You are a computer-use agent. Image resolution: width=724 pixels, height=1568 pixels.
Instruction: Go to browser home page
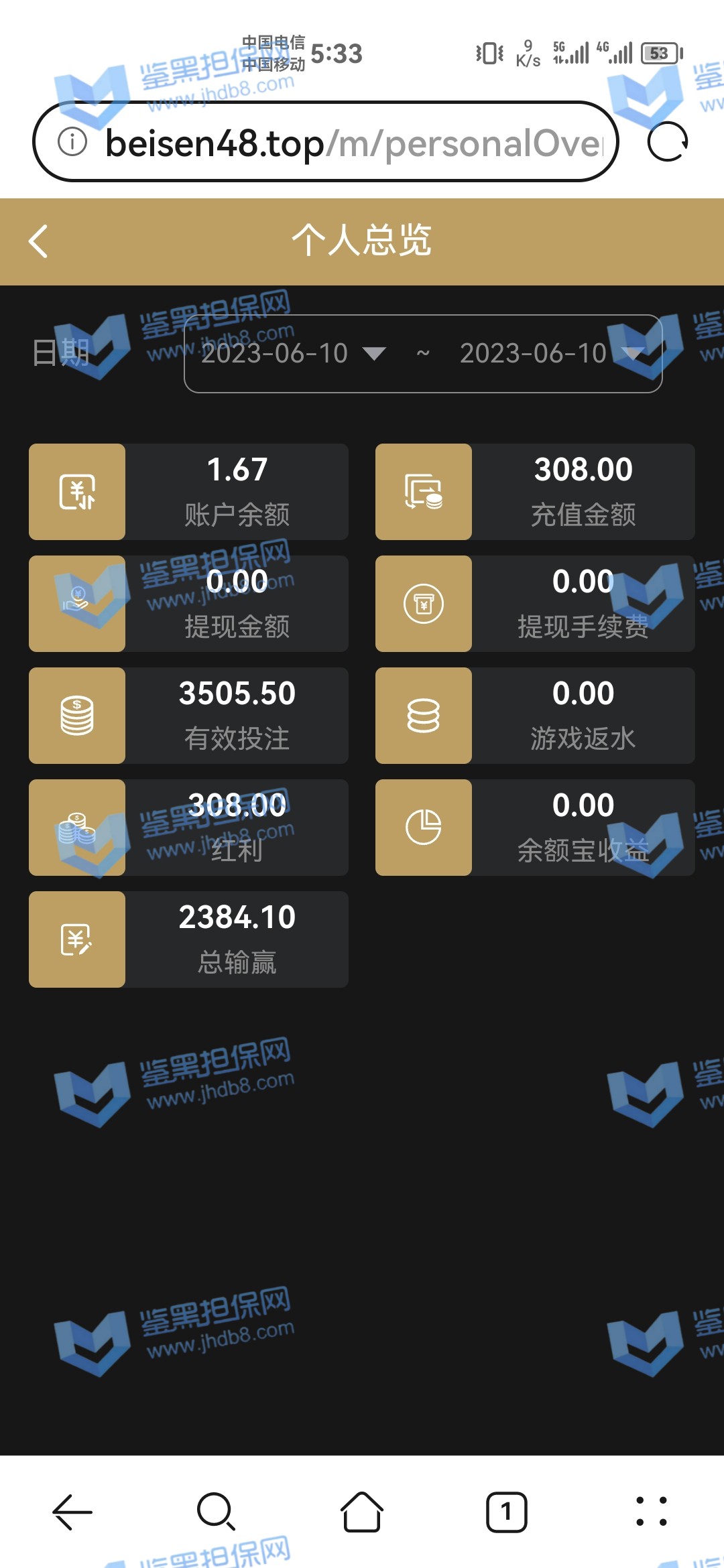pos(362,1512)
